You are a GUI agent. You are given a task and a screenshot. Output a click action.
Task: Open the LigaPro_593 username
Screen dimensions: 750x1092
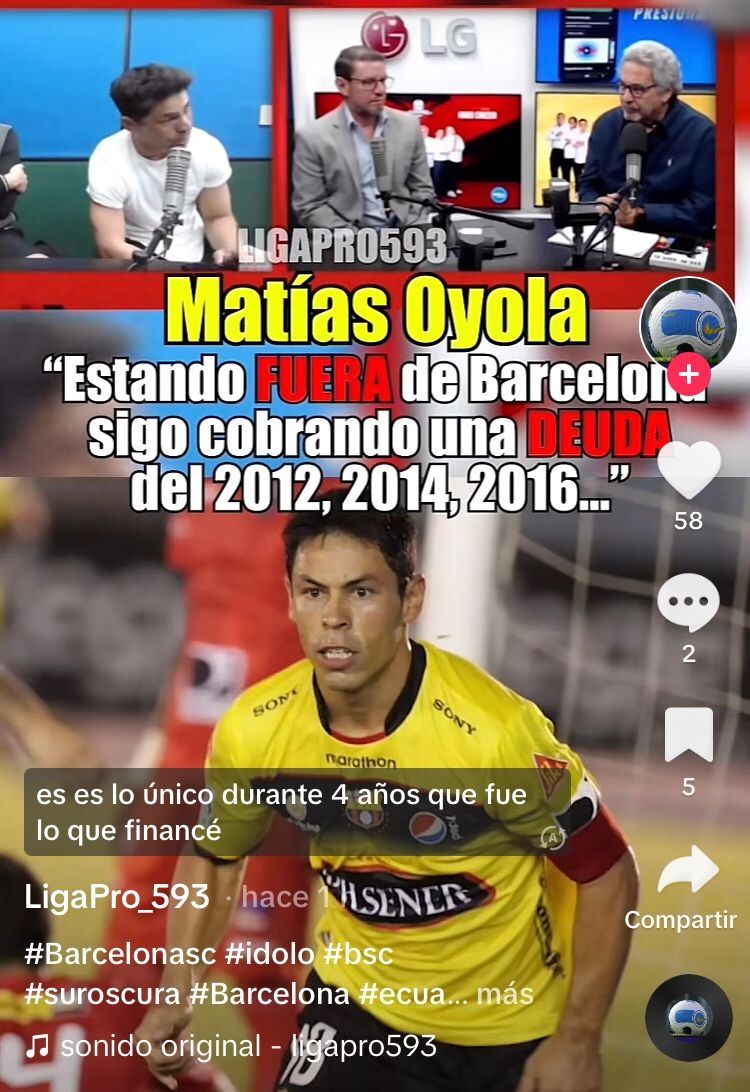click(x=117, y=897)
